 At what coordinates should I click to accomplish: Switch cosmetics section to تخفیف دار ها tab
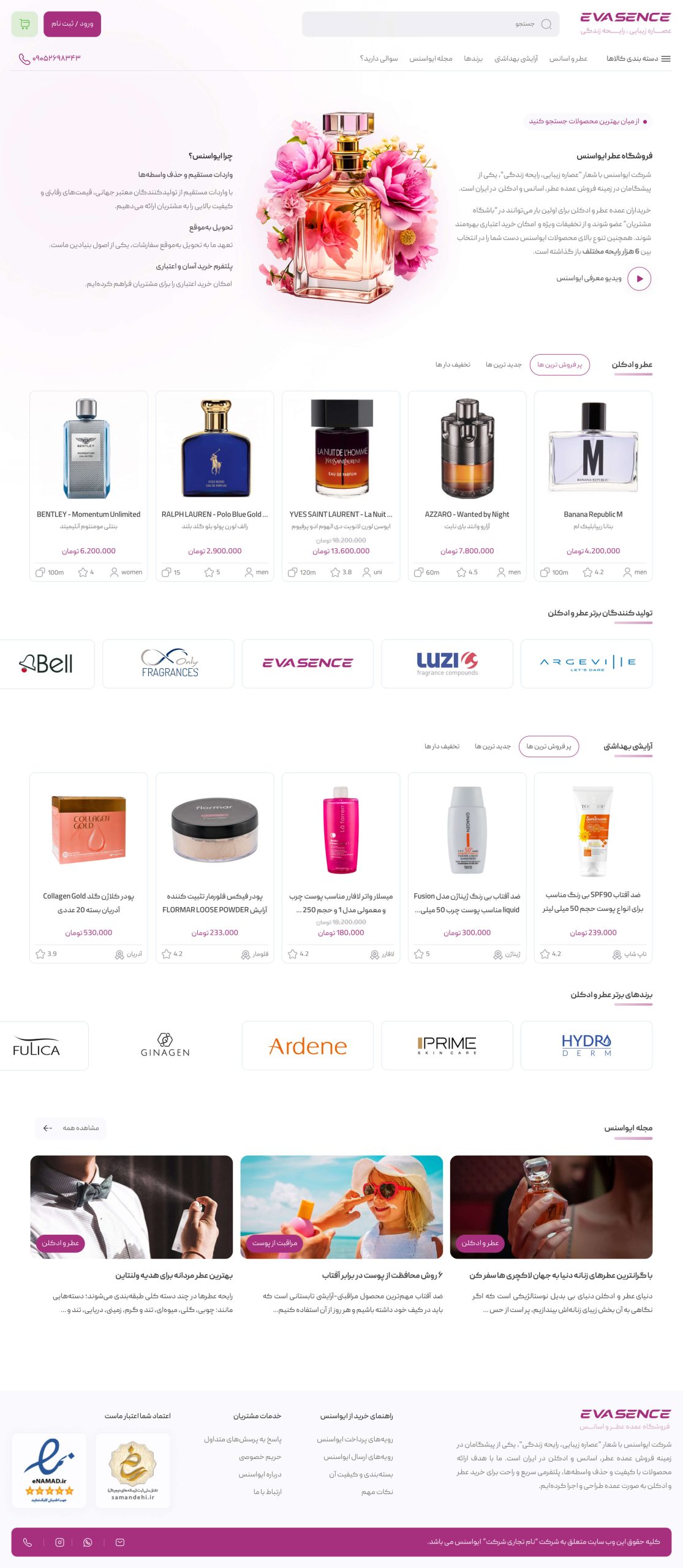[442, 746]
